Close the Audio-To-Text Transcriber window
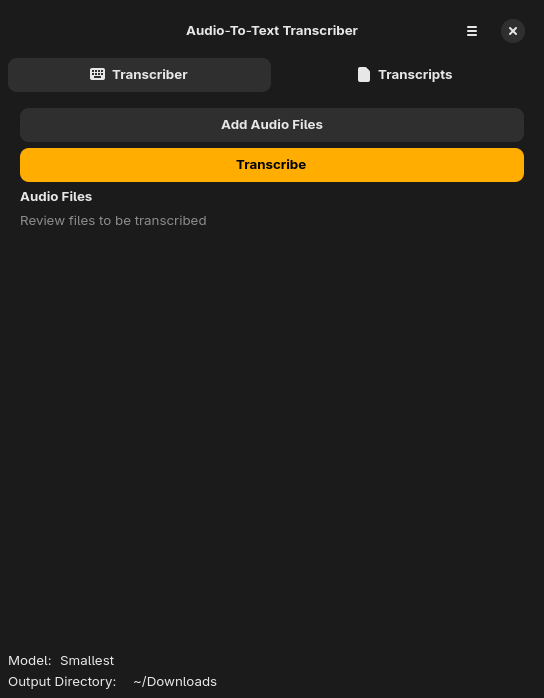The width and height of the screenshot is (544, 698). pos(513,31)
